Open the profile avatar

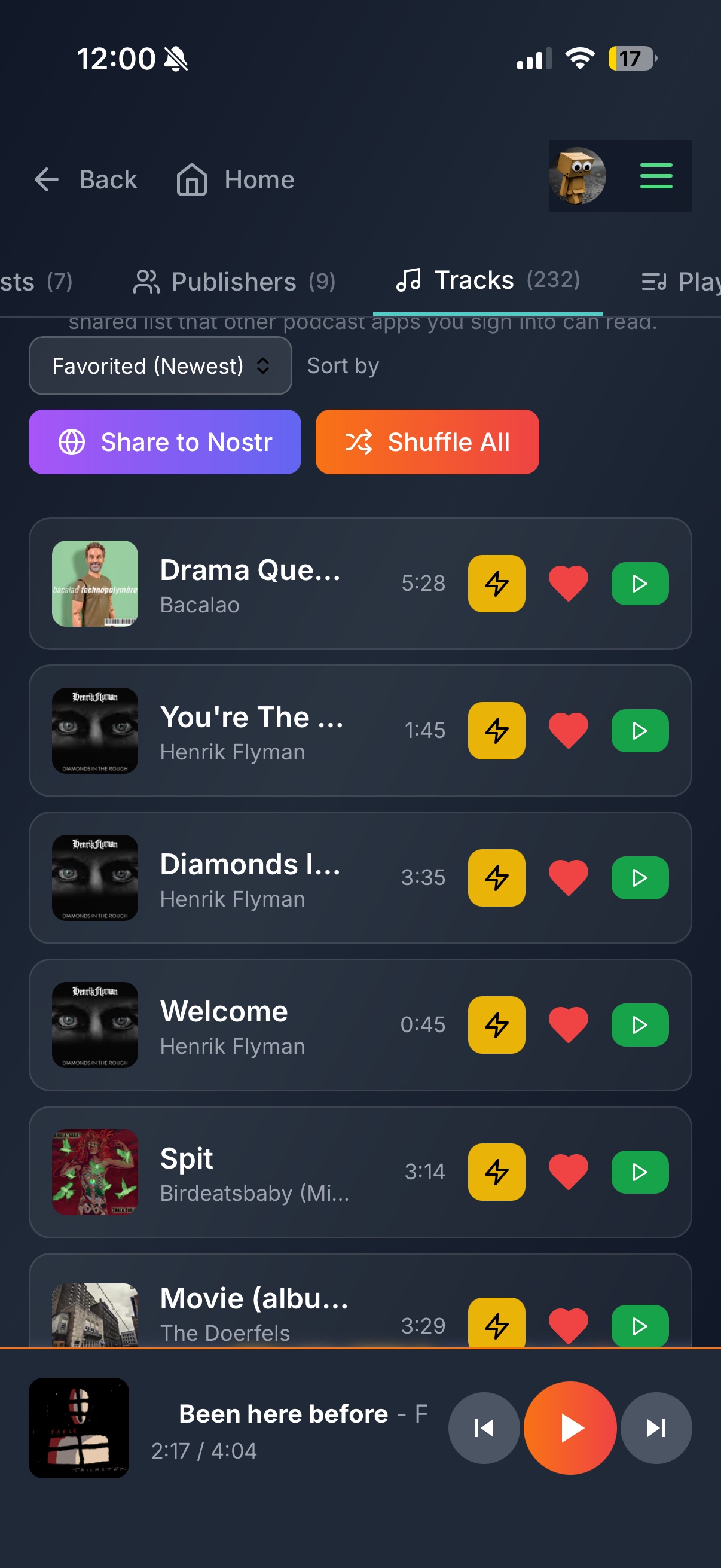[577, 176]
